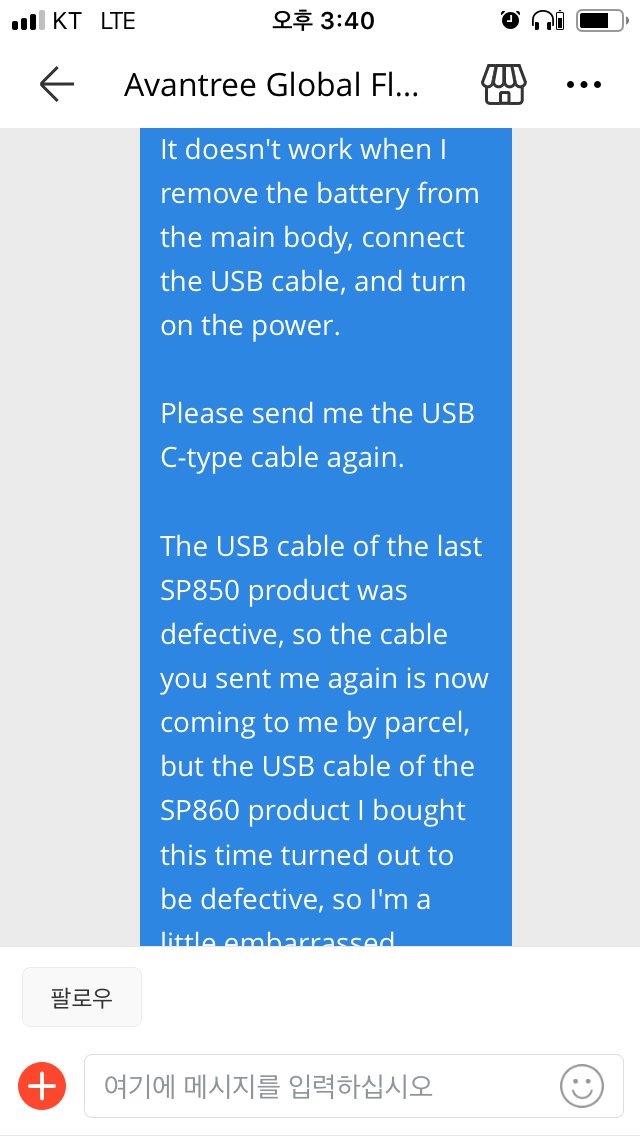Open the store shop icon

504,85
